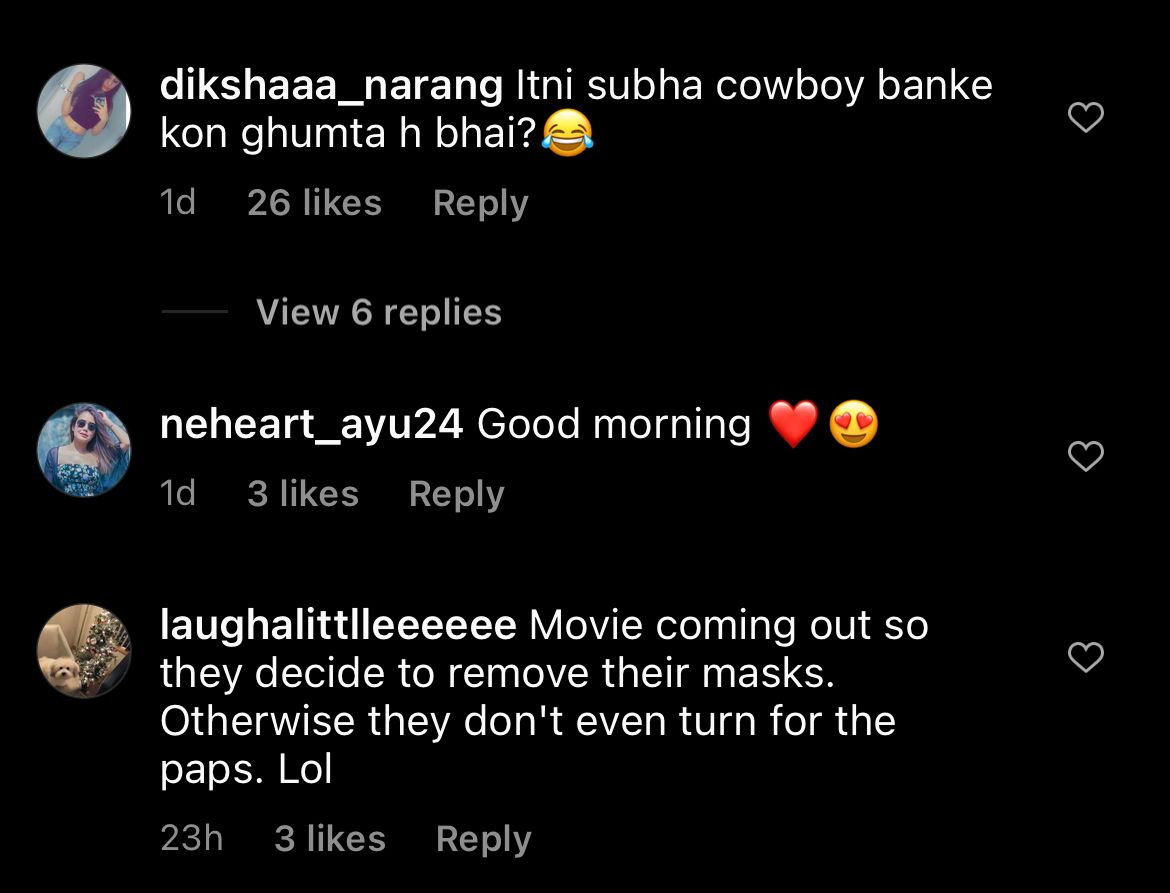Reply to dikshaaa_narang's comment
This screenshot has width=1170, height=893.
pyautogui.click(x=480, y=203)
